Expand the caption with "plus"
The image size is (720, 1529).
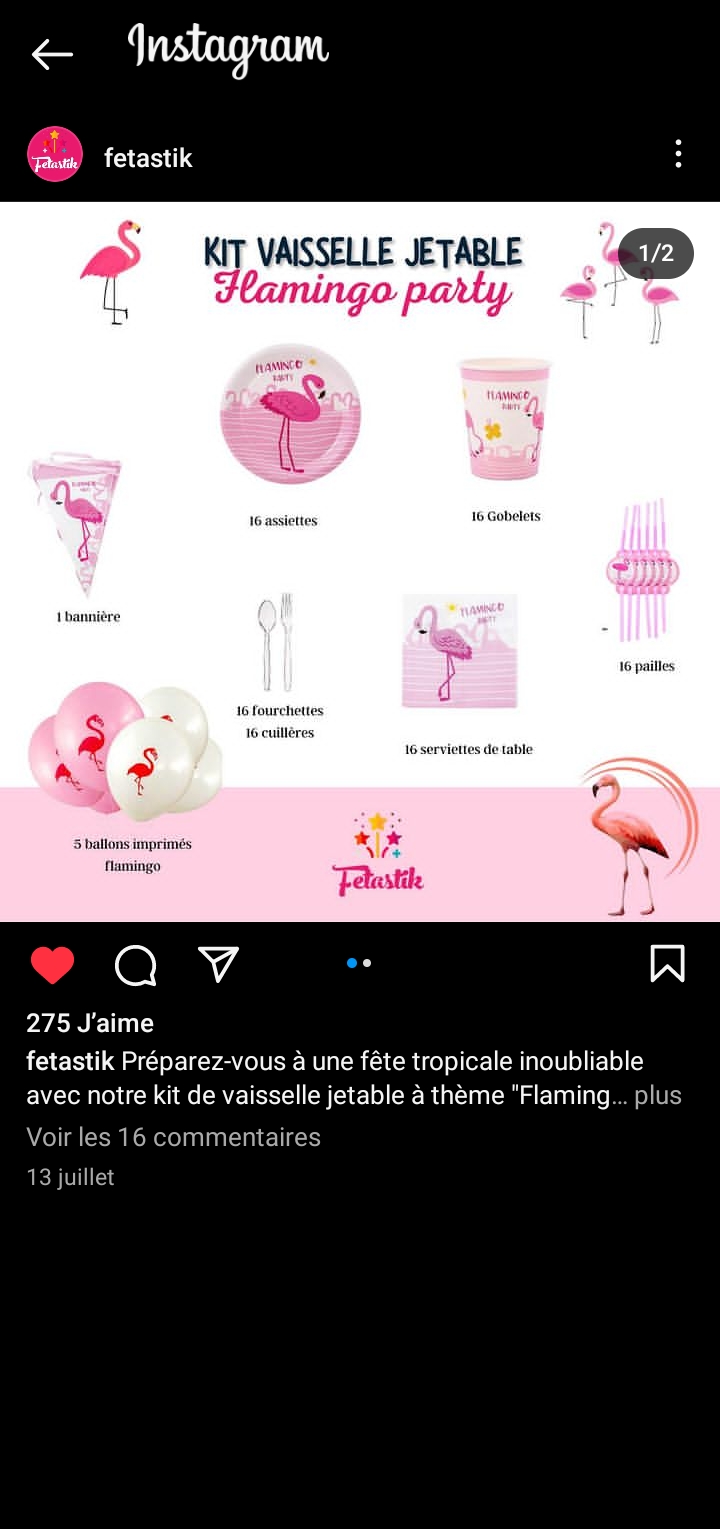pyautogui.click(x=658, y=1095)
